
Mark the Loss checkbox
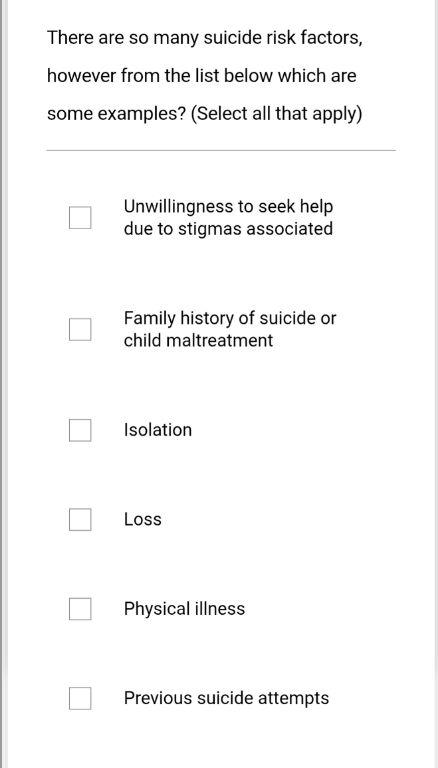pos(80,519)
